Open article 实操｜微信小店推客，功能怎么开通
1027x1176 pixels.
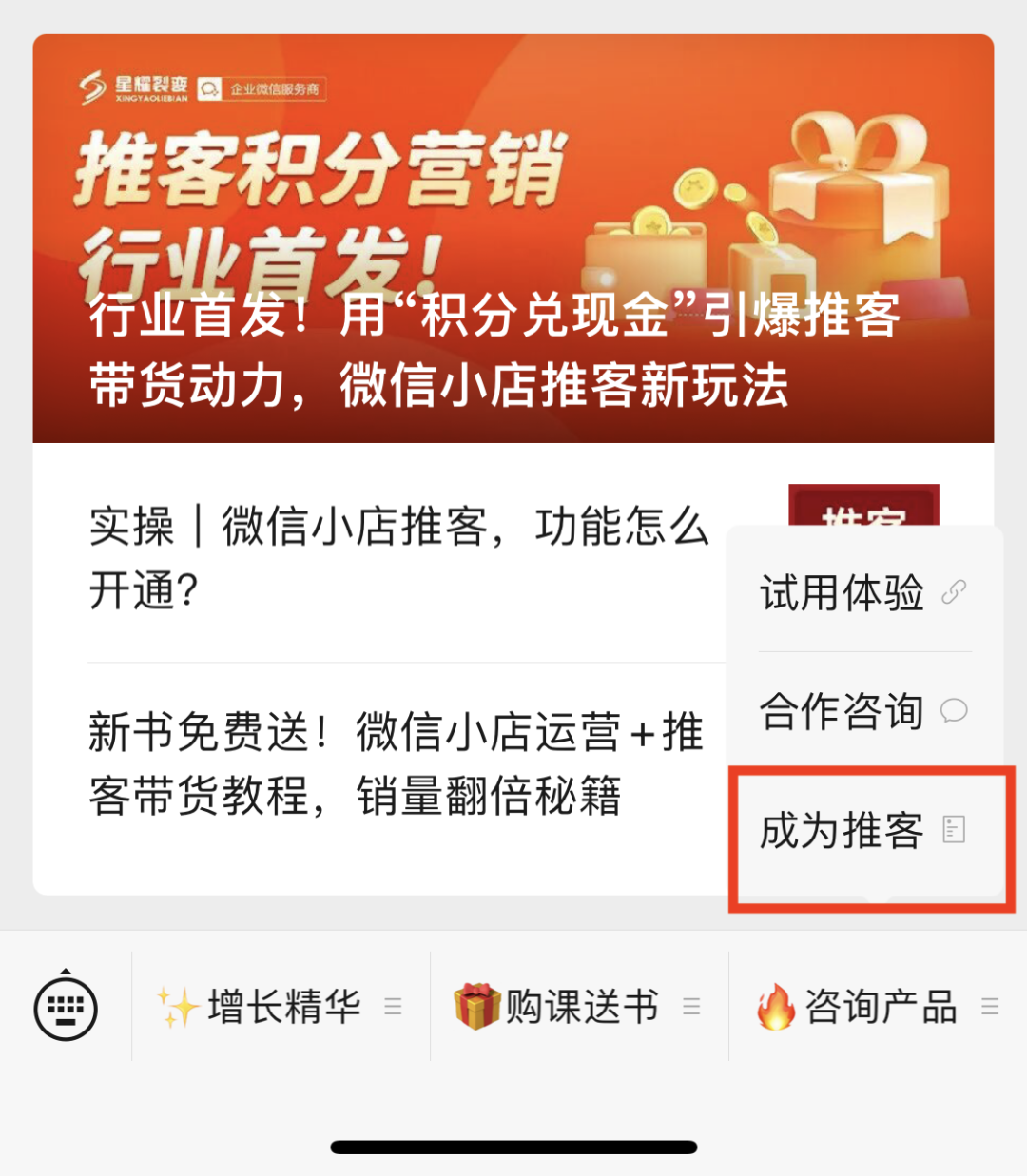[399, 557]
